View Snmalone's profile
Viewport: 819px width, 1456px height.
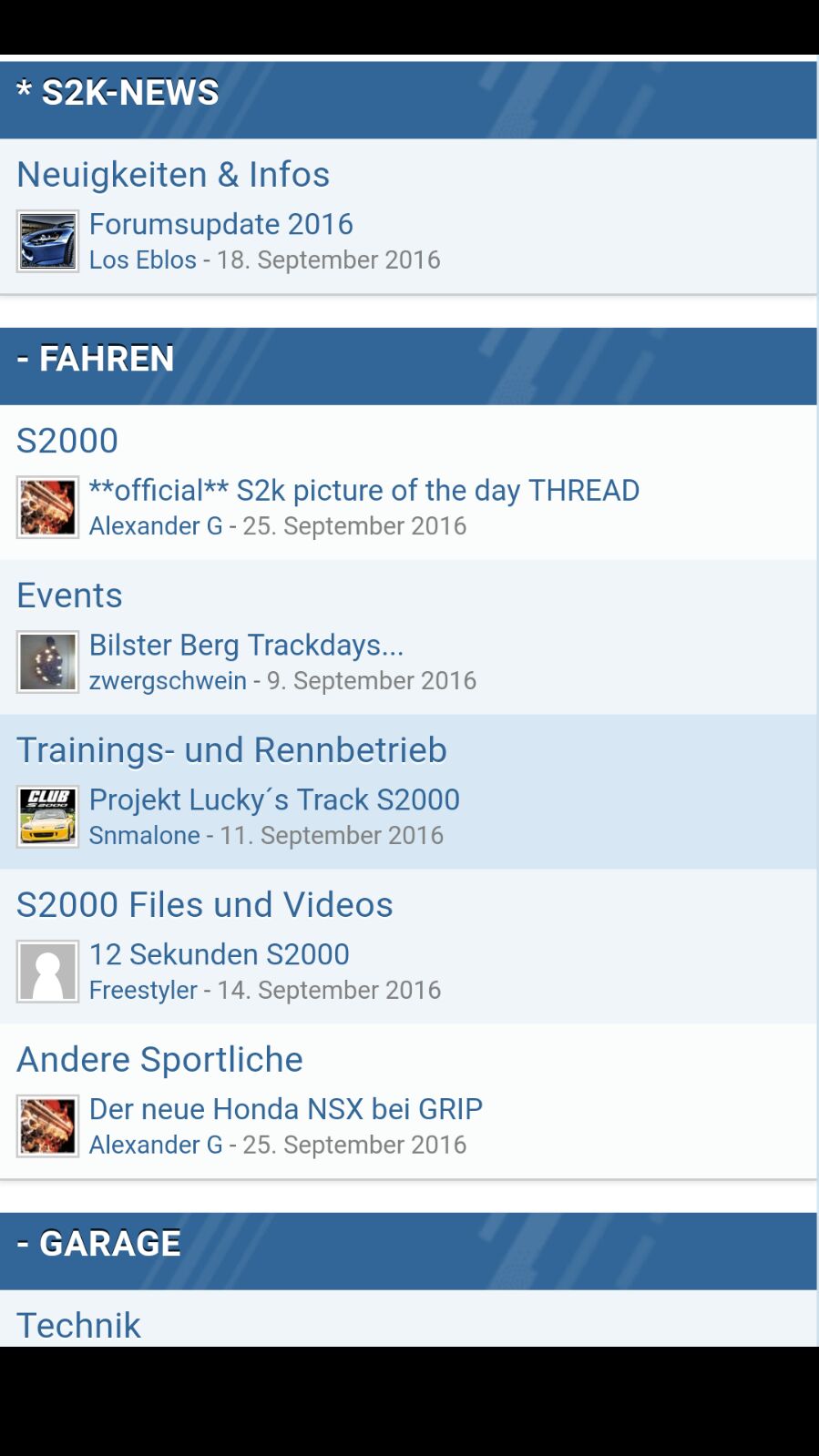coord(145,835)
